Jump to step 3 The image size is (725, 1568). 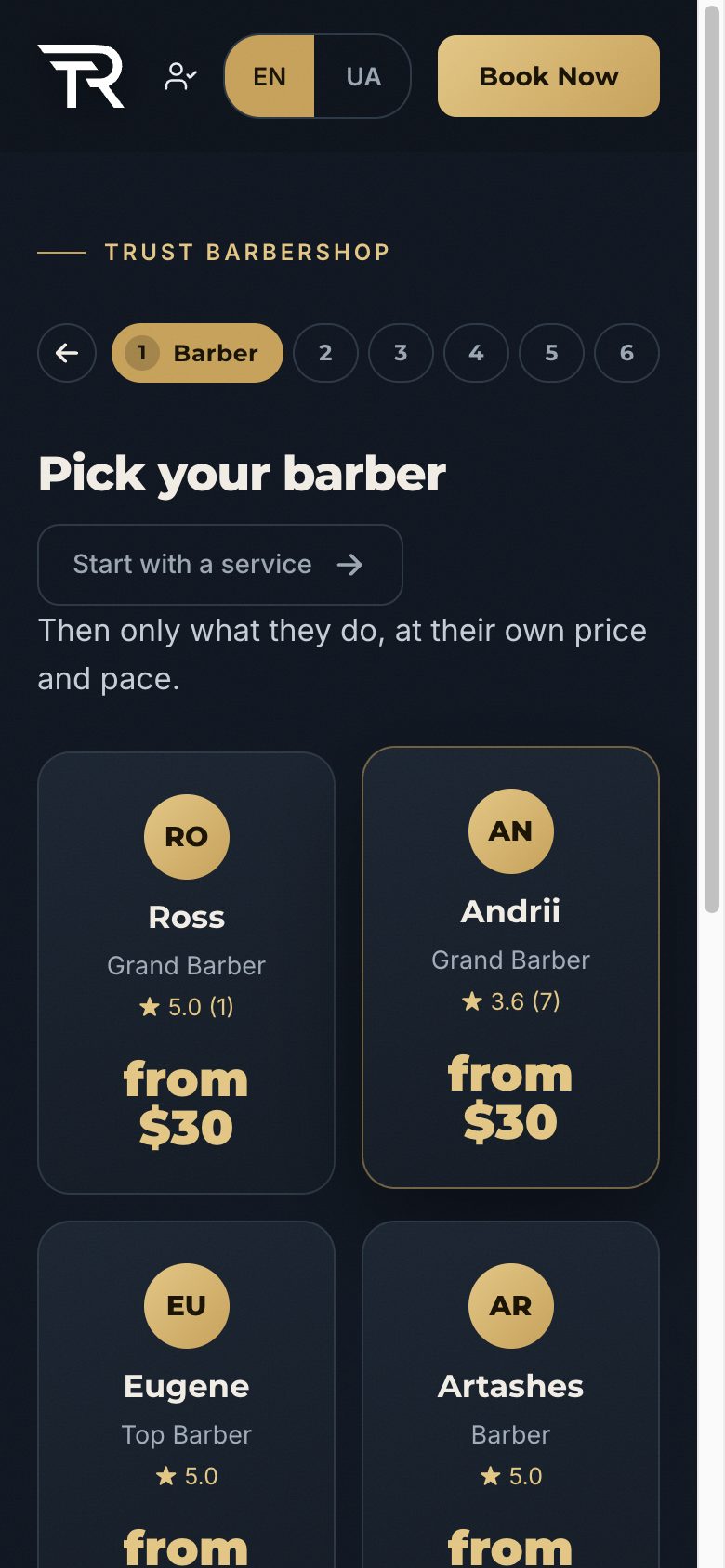coord(401,353)
